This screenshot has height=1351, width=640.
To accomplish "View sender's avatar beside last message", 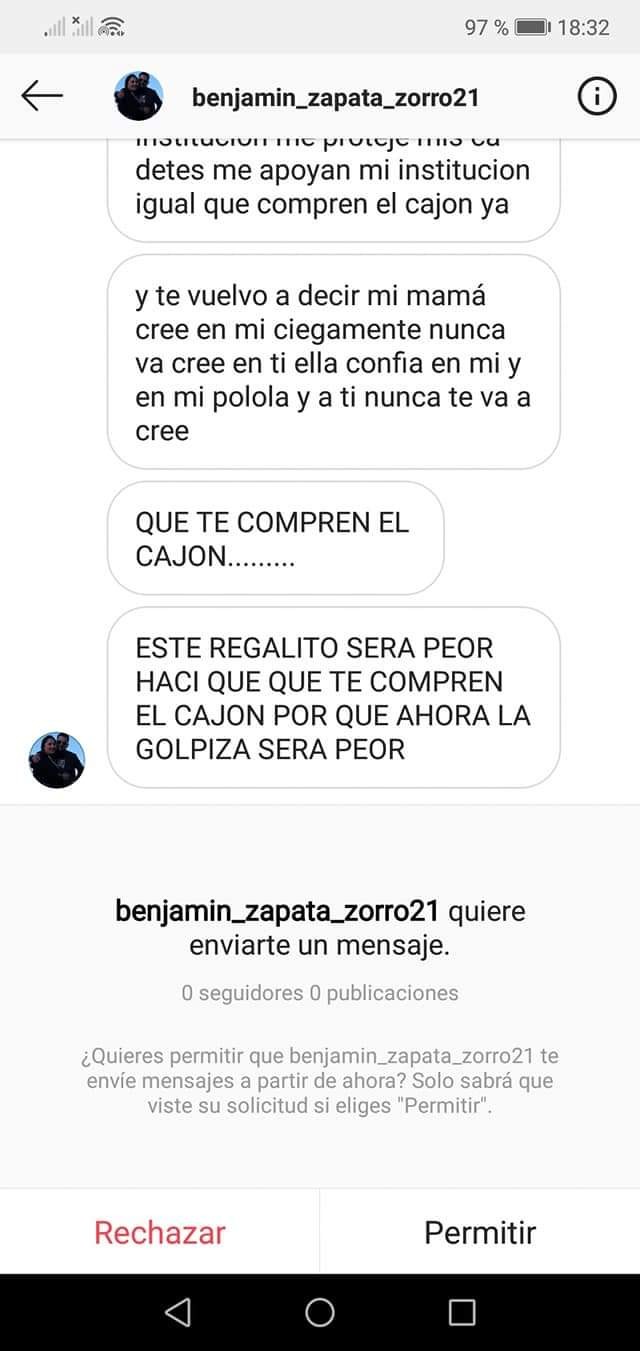I will coord(57,760).
